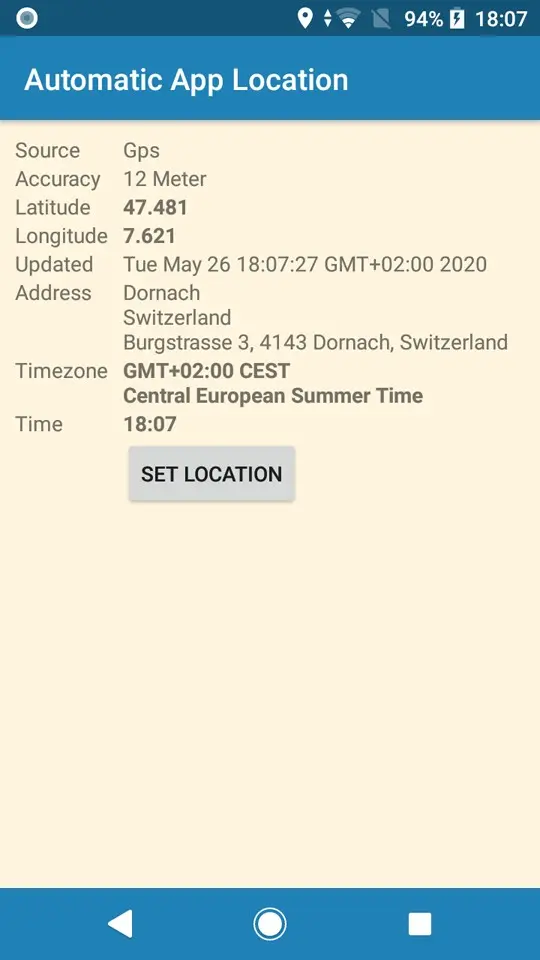
Task: Open the recent apps overview
Action: point(419,923)
